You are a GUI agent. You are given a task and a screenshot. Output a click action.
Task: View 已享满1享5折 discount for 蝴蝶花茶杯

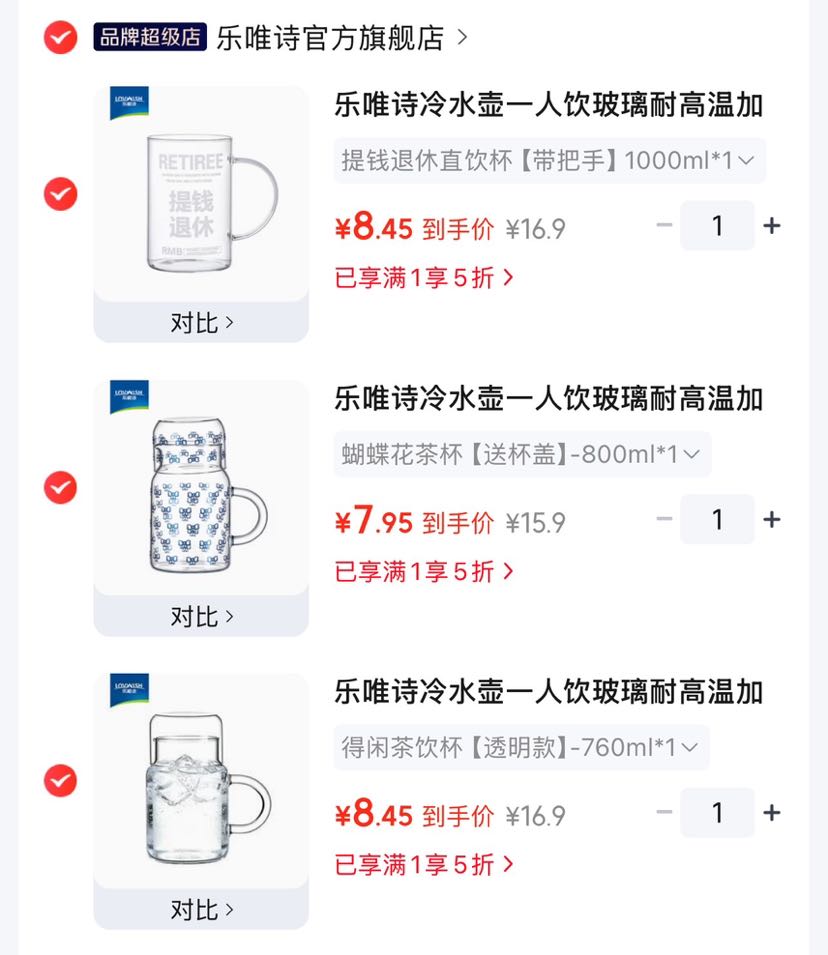tap(424, 571)
